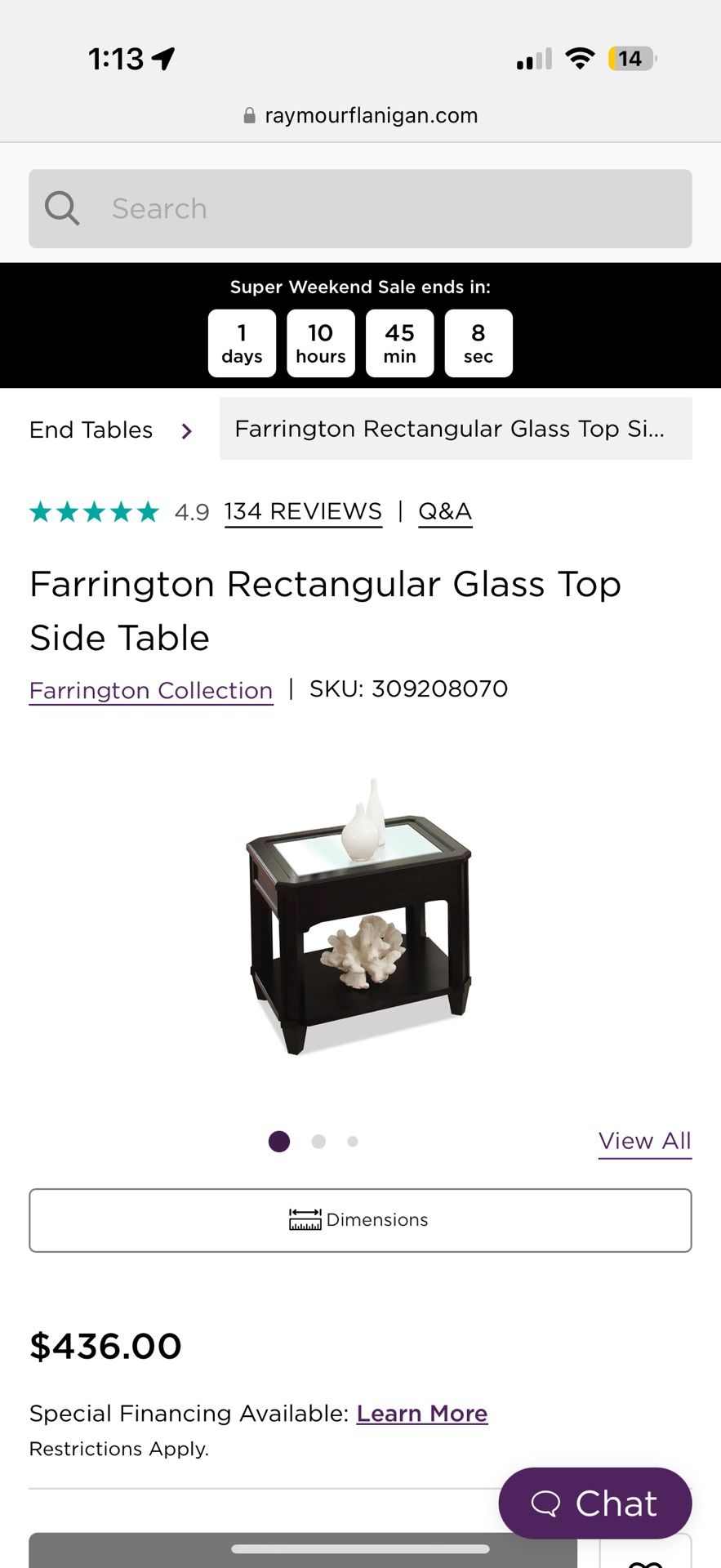The width and height of the screenshot is (721, 1568).
Task: Open the Q&A section link
Action: [445, 511]
